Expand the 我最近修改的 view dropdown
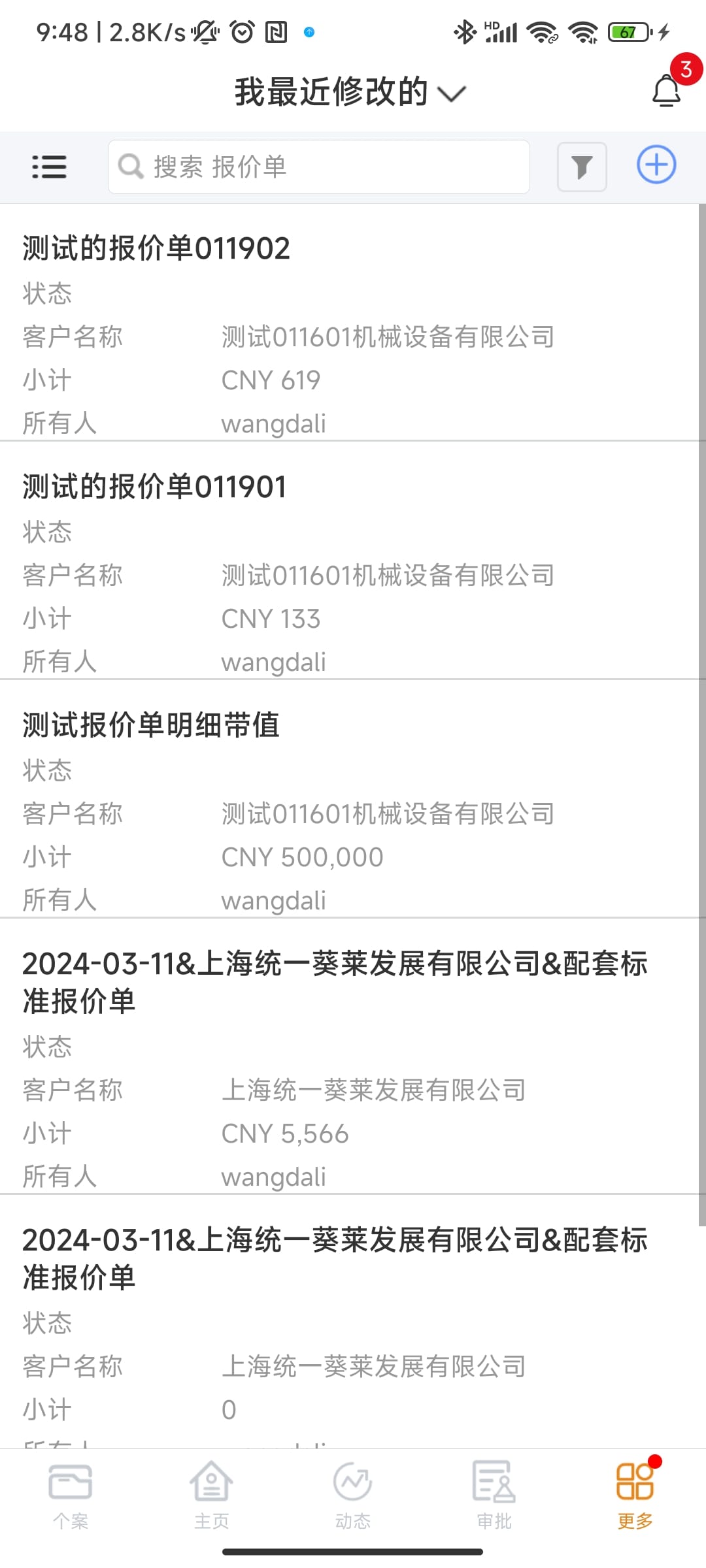 (x=350, y=92)
